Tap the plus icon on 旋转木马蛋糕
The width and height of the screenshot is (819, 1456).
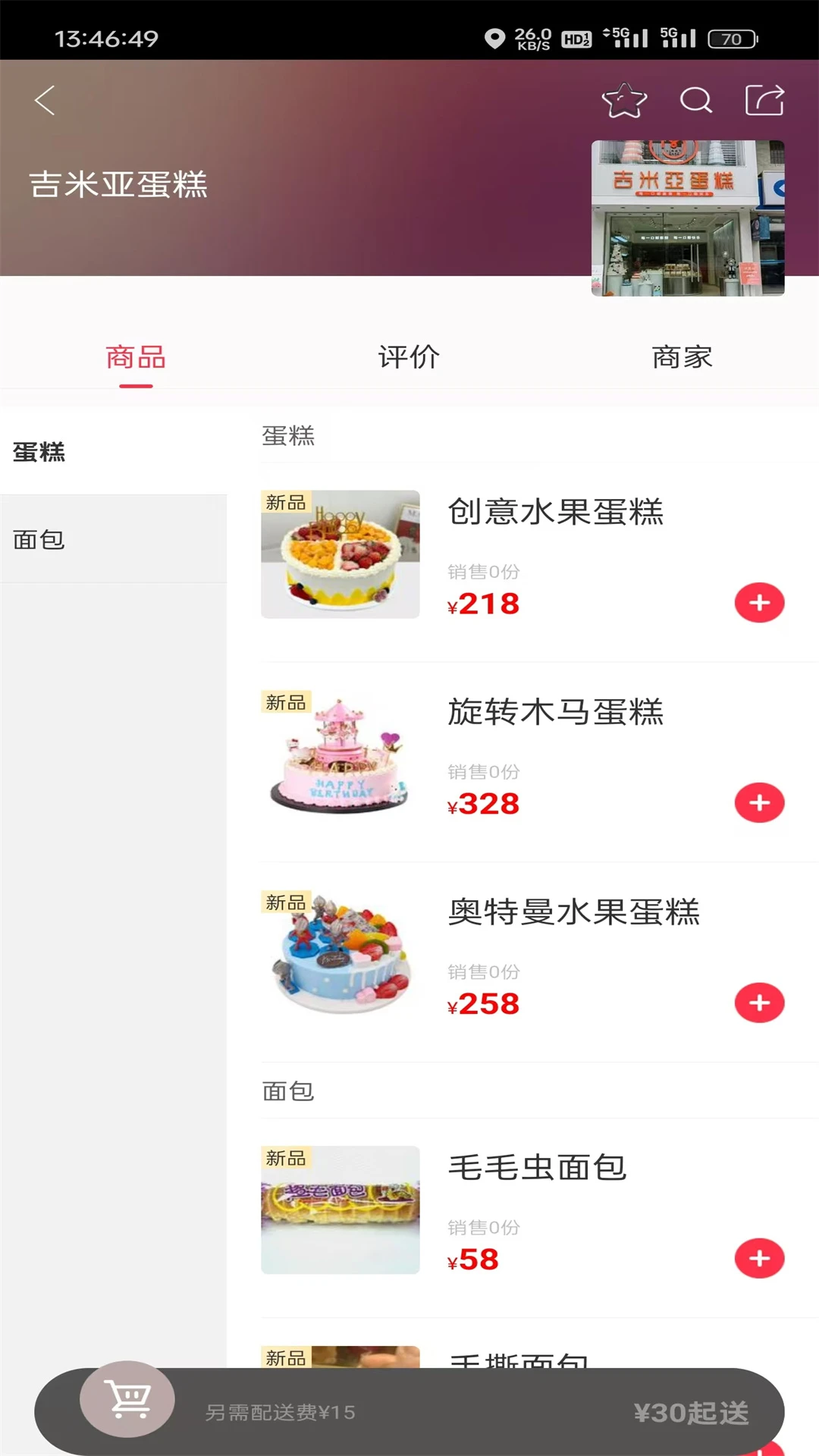coord(759,803)
